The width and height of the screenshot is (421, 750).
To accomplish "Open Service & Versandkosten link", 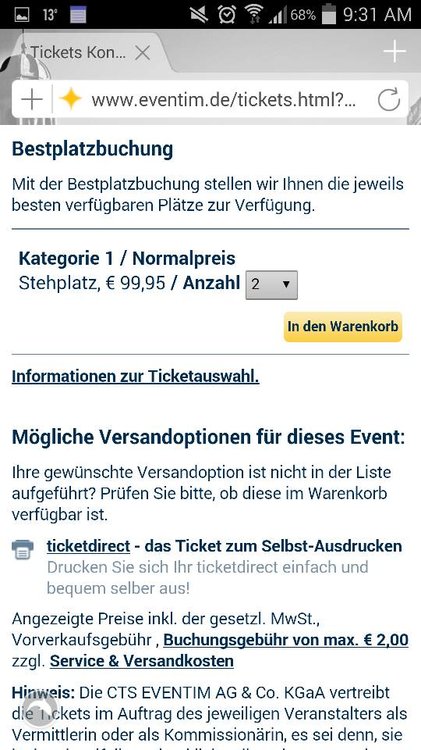I will point(142,661).
